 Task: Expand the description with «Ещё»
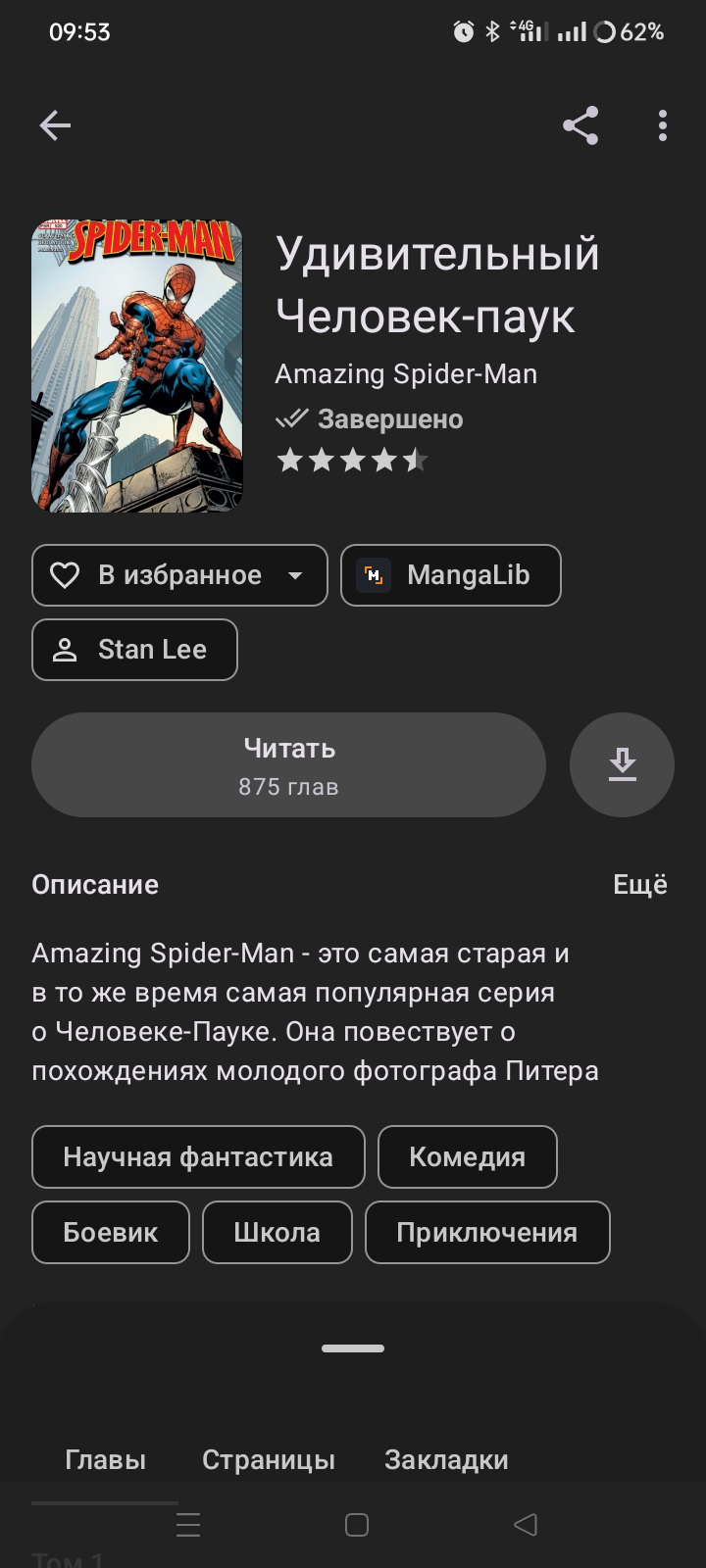(x=639, y=885)
